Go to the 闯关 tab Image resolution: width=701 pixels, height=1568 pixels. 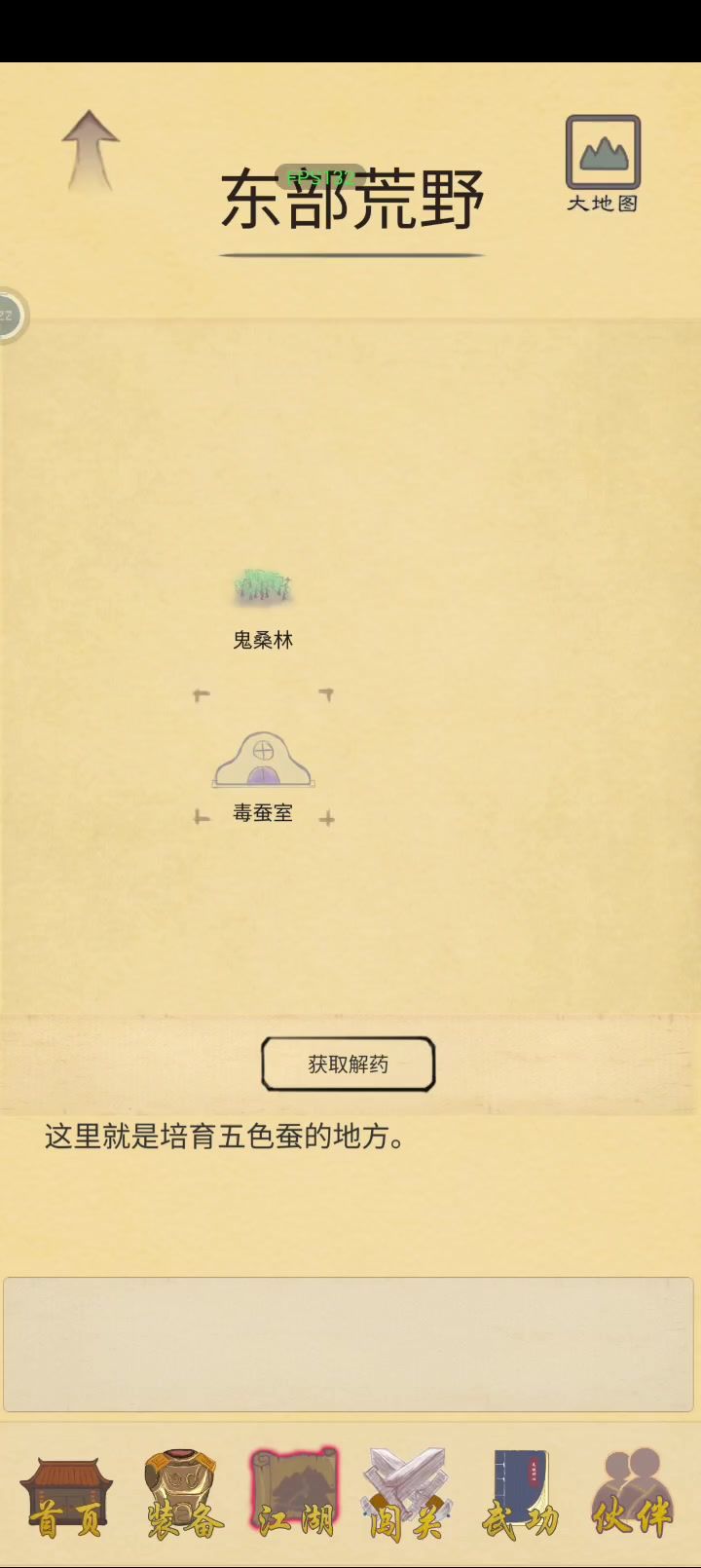[x=406, y=1497]
